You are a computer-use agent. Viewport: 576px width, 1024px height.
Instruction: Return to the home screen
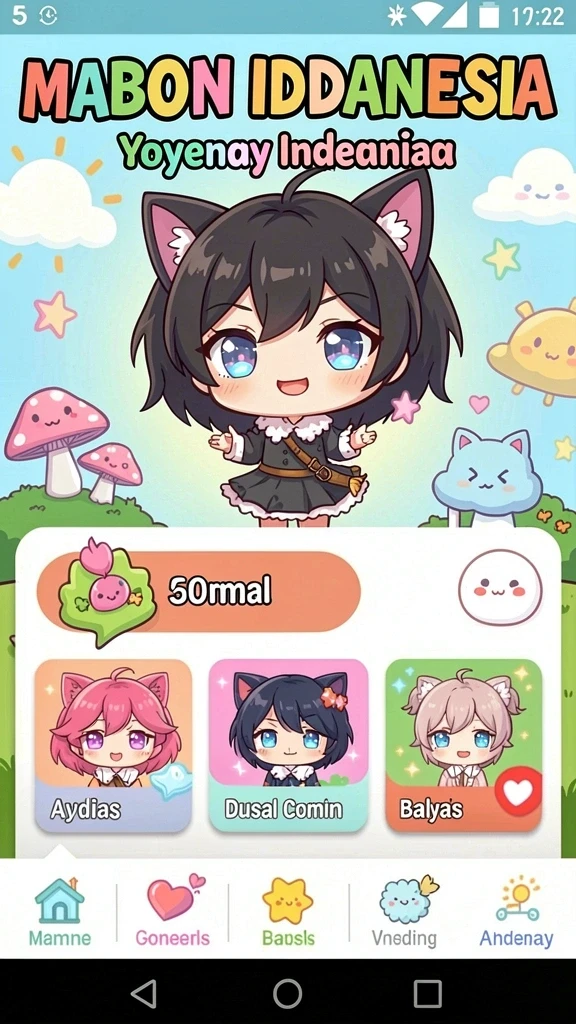click(288, 993)
